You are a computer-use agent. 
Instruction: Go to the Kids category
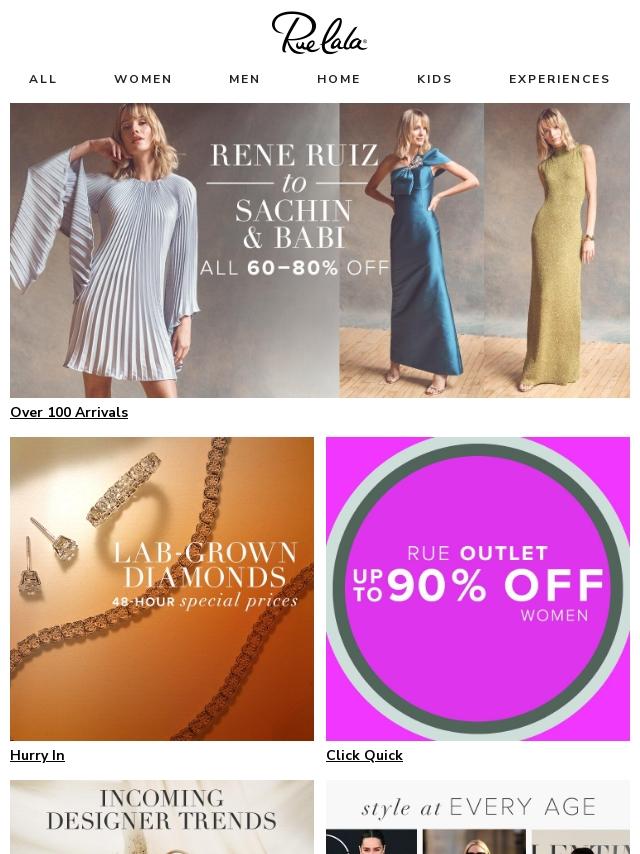pos(434,79)
